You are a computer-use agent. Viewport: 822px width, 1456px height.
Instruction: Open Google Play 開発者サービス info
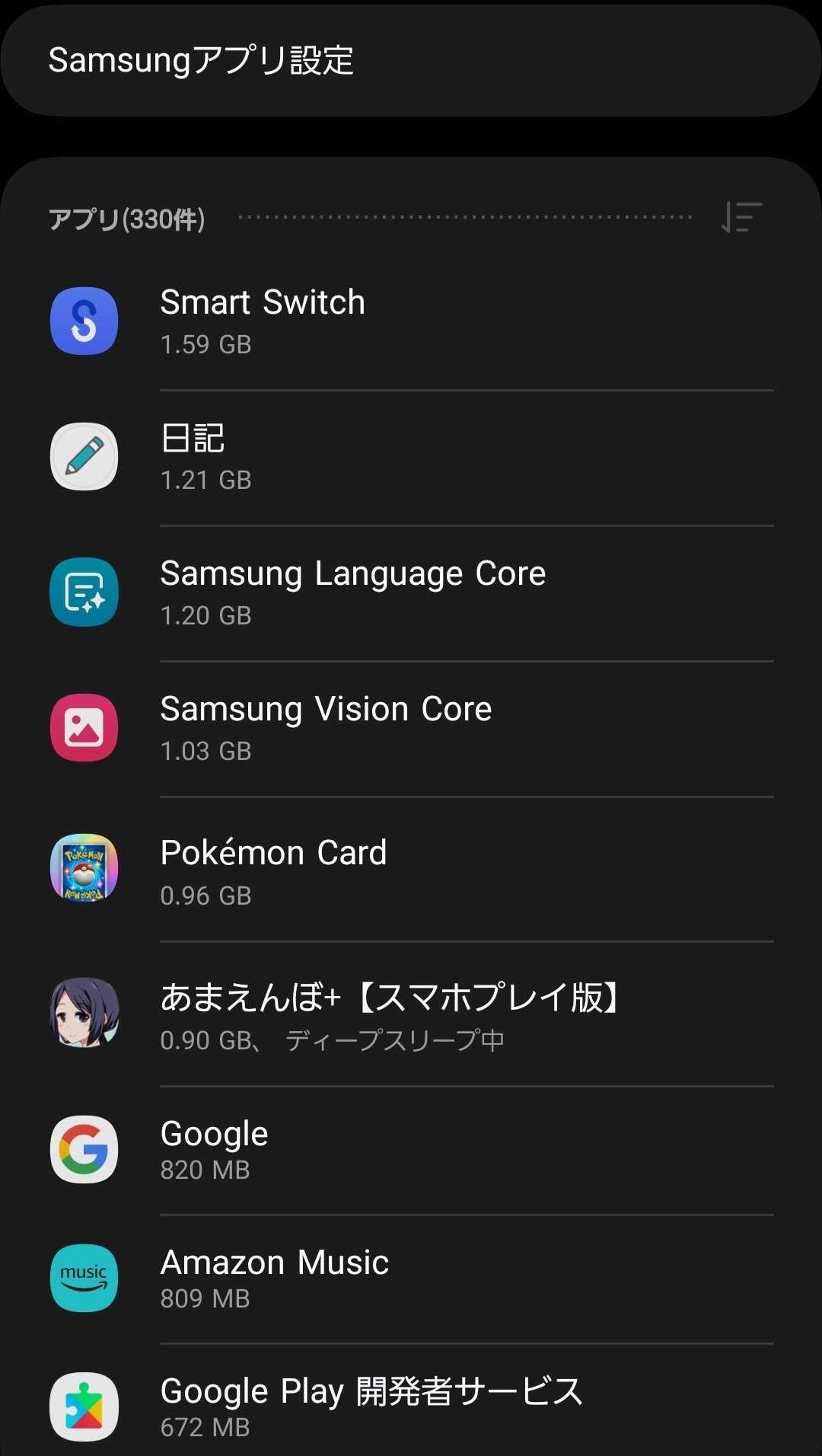[411, 1406]
